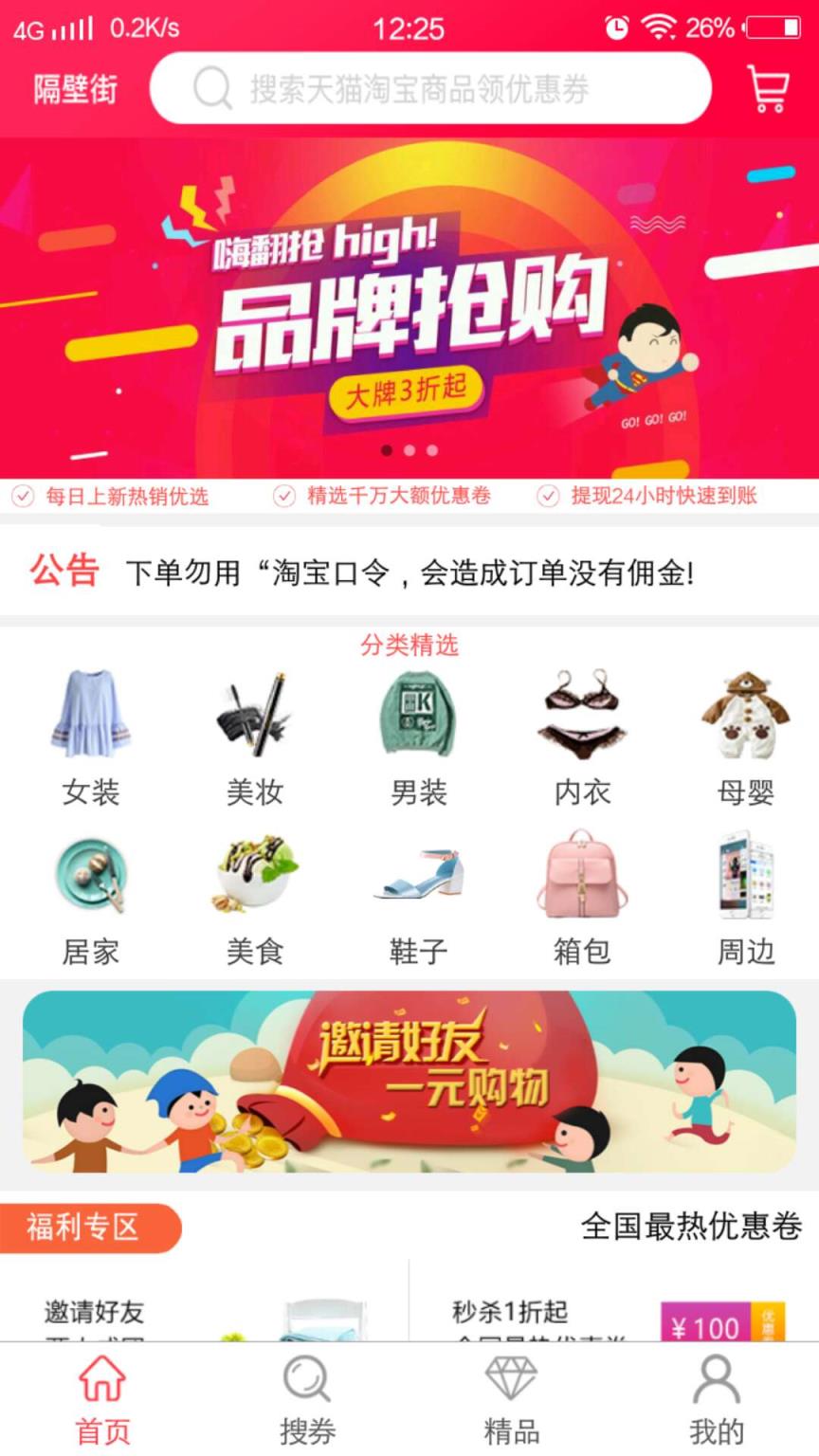Viewport: 819px width, 1456px height.
Task: Tap the 邀请好友一元购物 banner
Action: tap(409, 1081)
